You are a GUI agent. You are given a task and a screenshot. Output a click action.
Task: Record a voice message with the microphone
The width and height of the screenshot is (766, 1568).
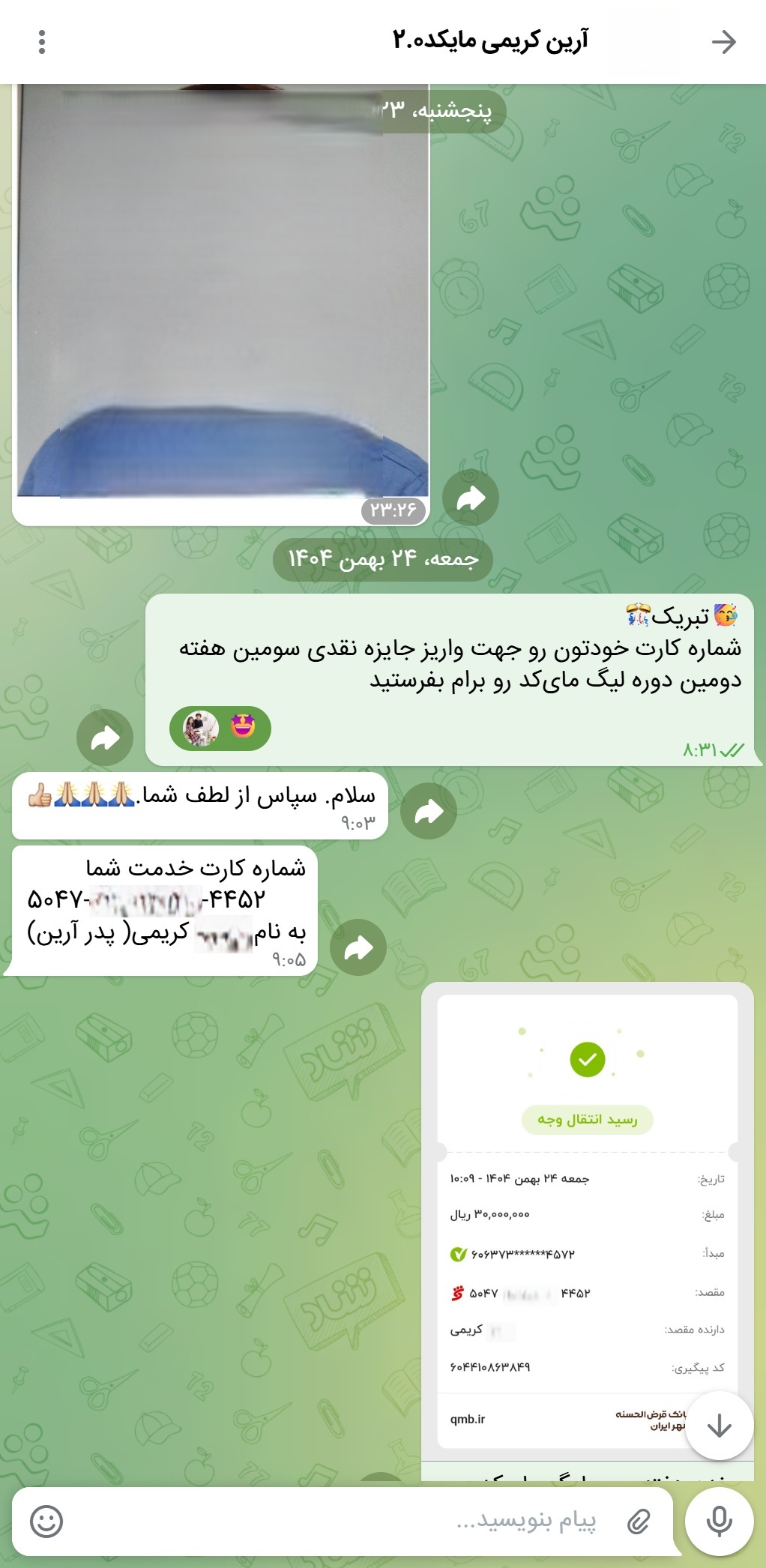(720, 1522)
